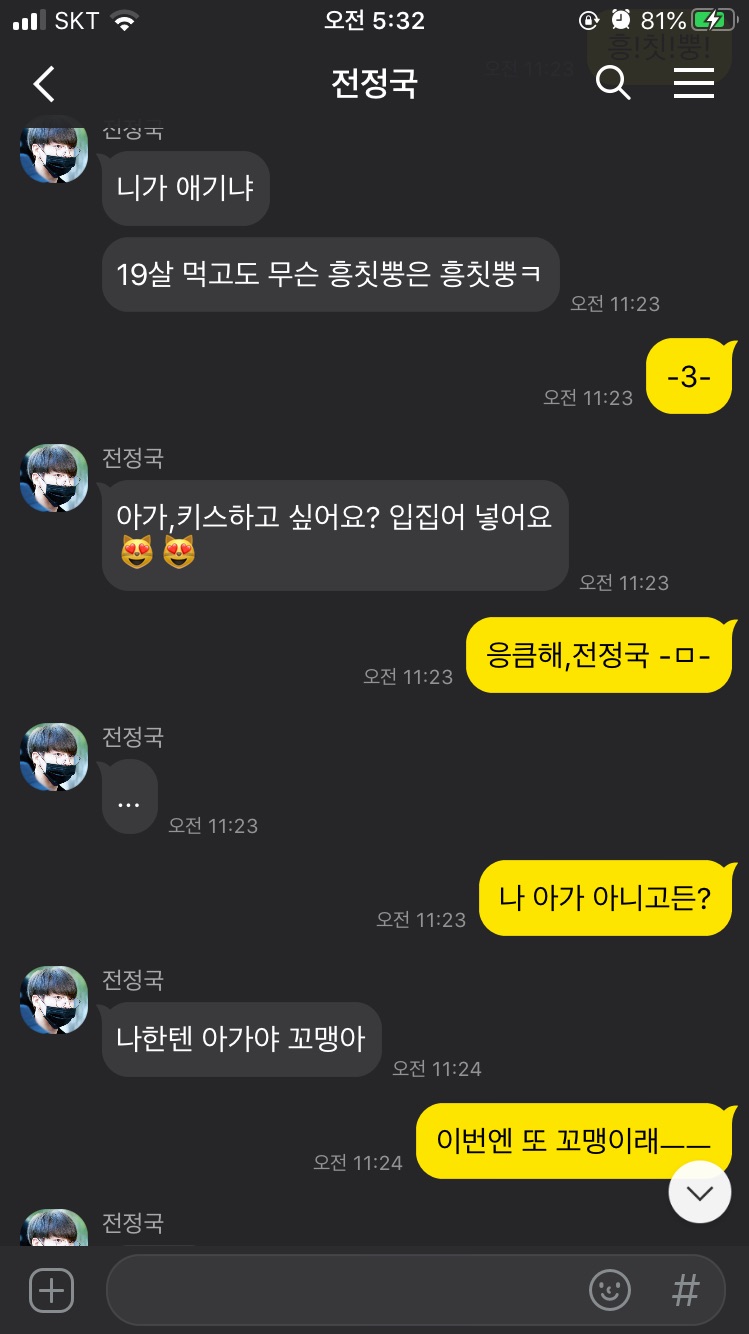The height and width of the screenshot is (1334, 749).
Task: Search within this chat
Action: 613,84
